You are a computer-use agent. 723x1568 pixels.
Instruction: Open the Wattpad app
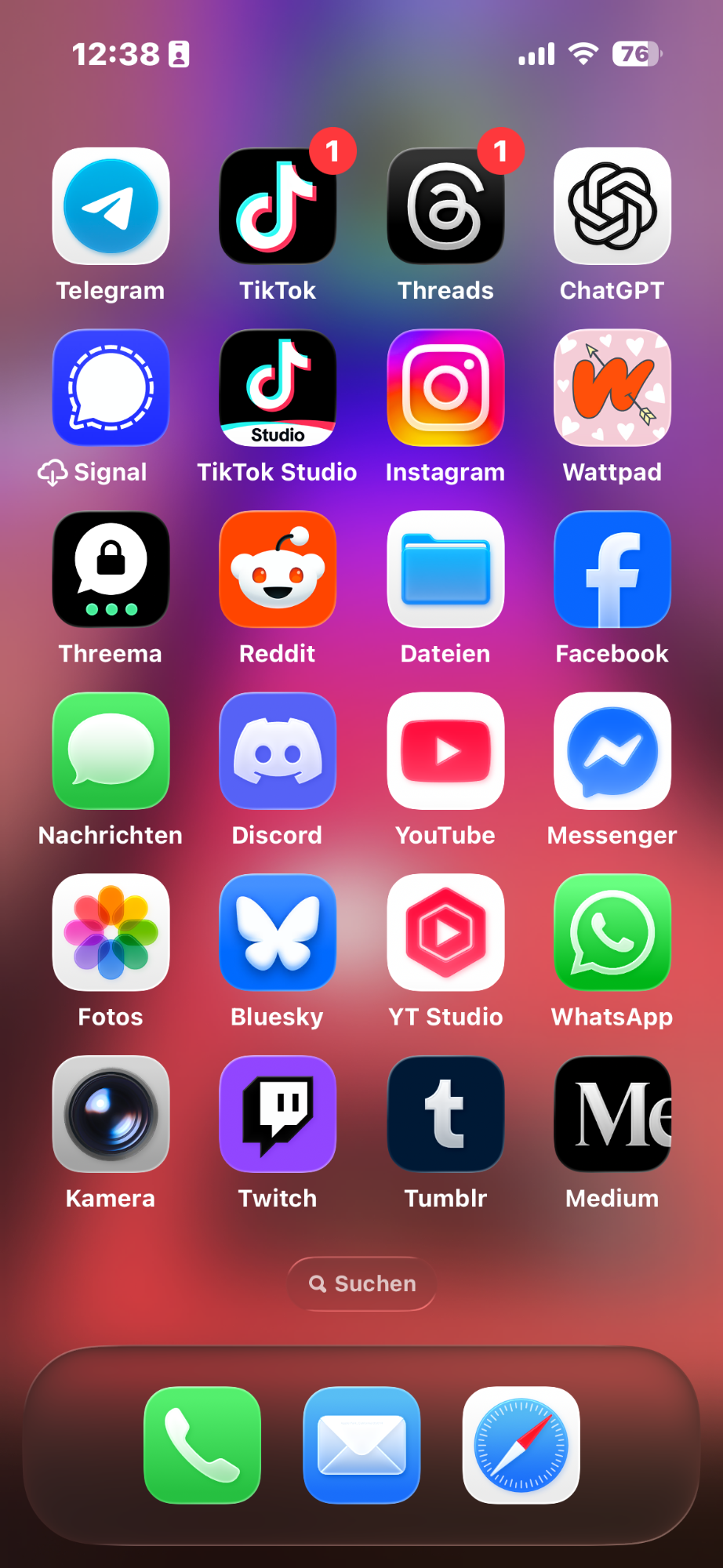coord(612,388)
